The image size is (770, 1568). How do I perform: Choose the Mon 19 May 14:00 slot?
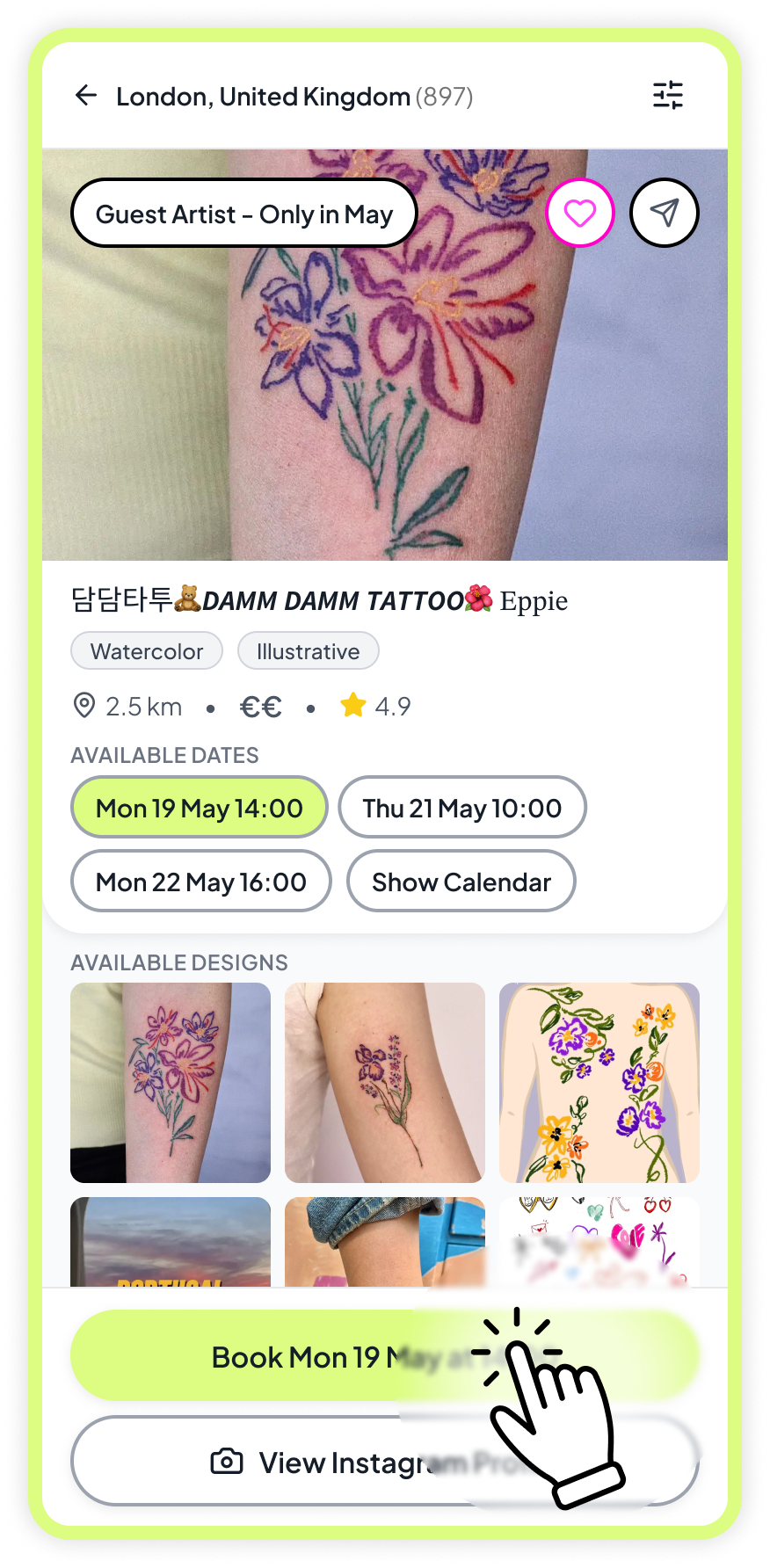[200, 808]
